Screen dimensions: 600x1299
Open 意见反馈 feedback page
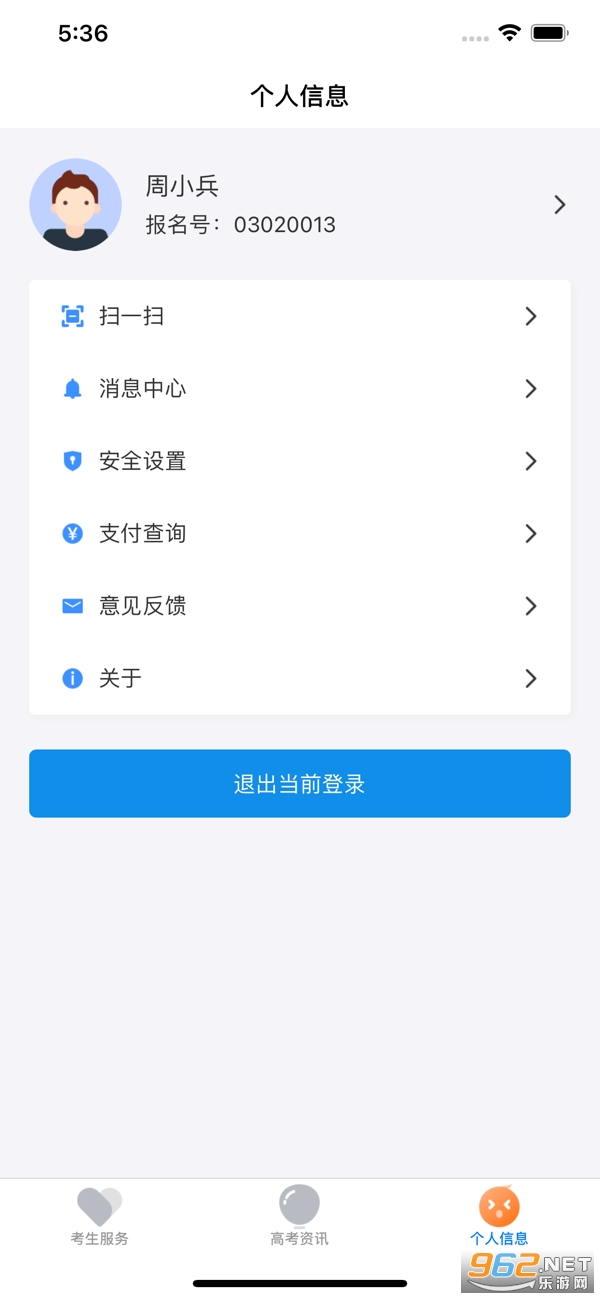coord(300,606)
